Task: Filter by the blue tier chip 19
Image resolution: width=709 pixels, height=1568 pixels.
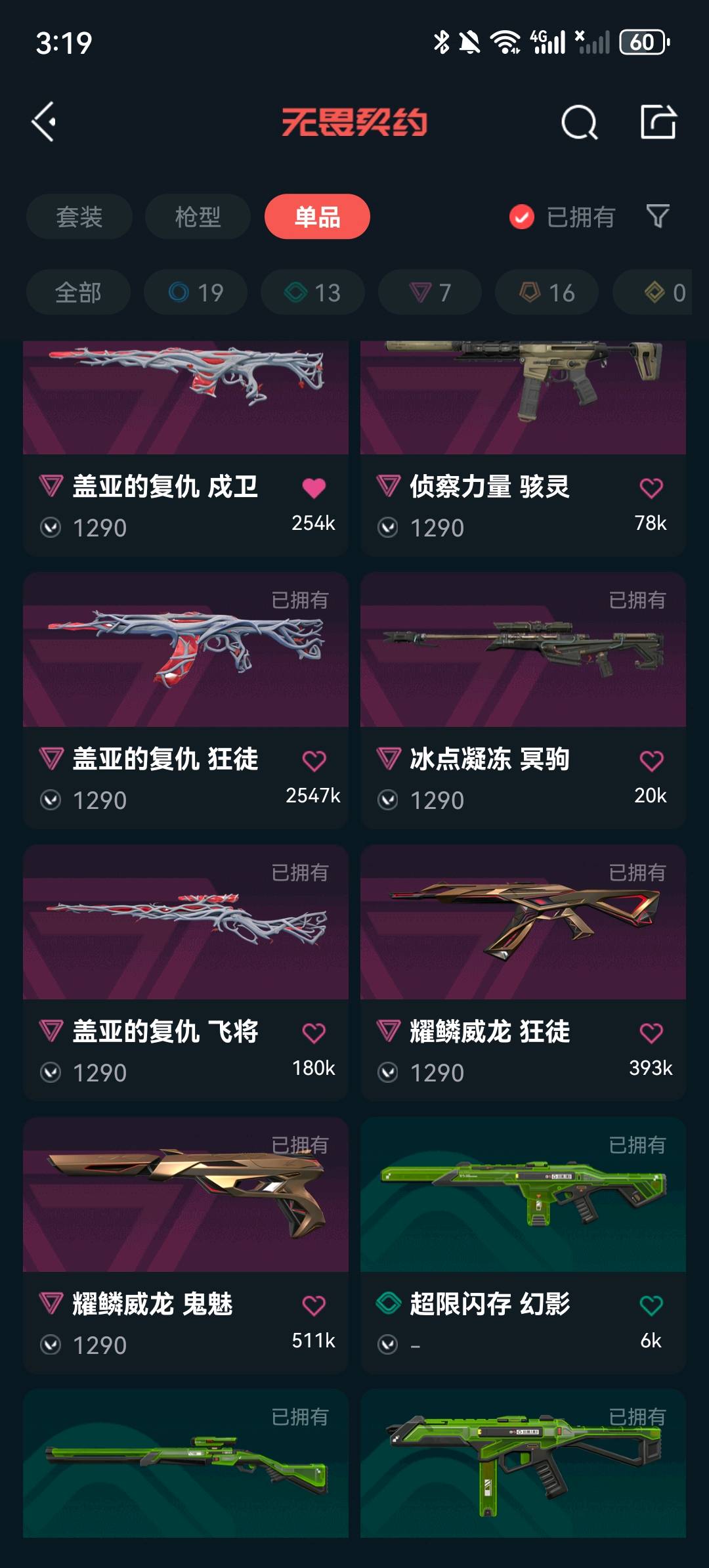Action: tap(196, 292)
